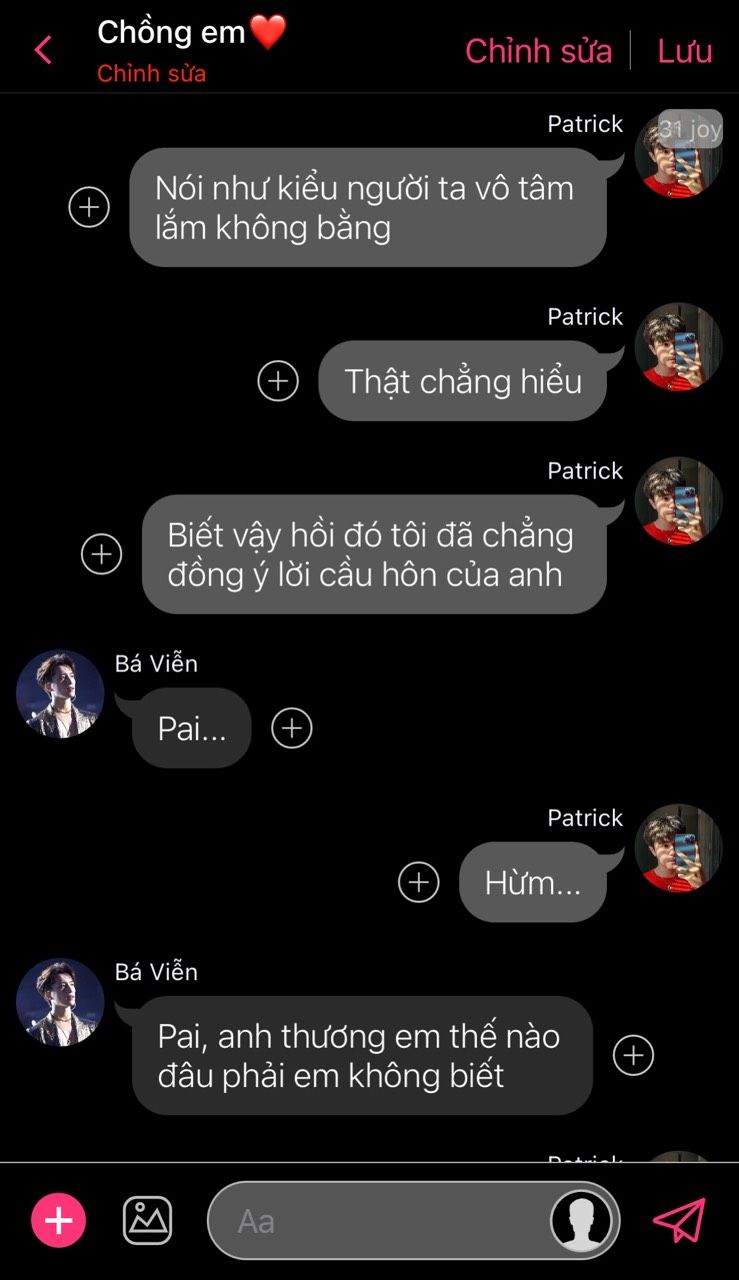Go back using the pink arrow
The image size is (739, 1280).
pyautogui.click(x=42, y=50)
